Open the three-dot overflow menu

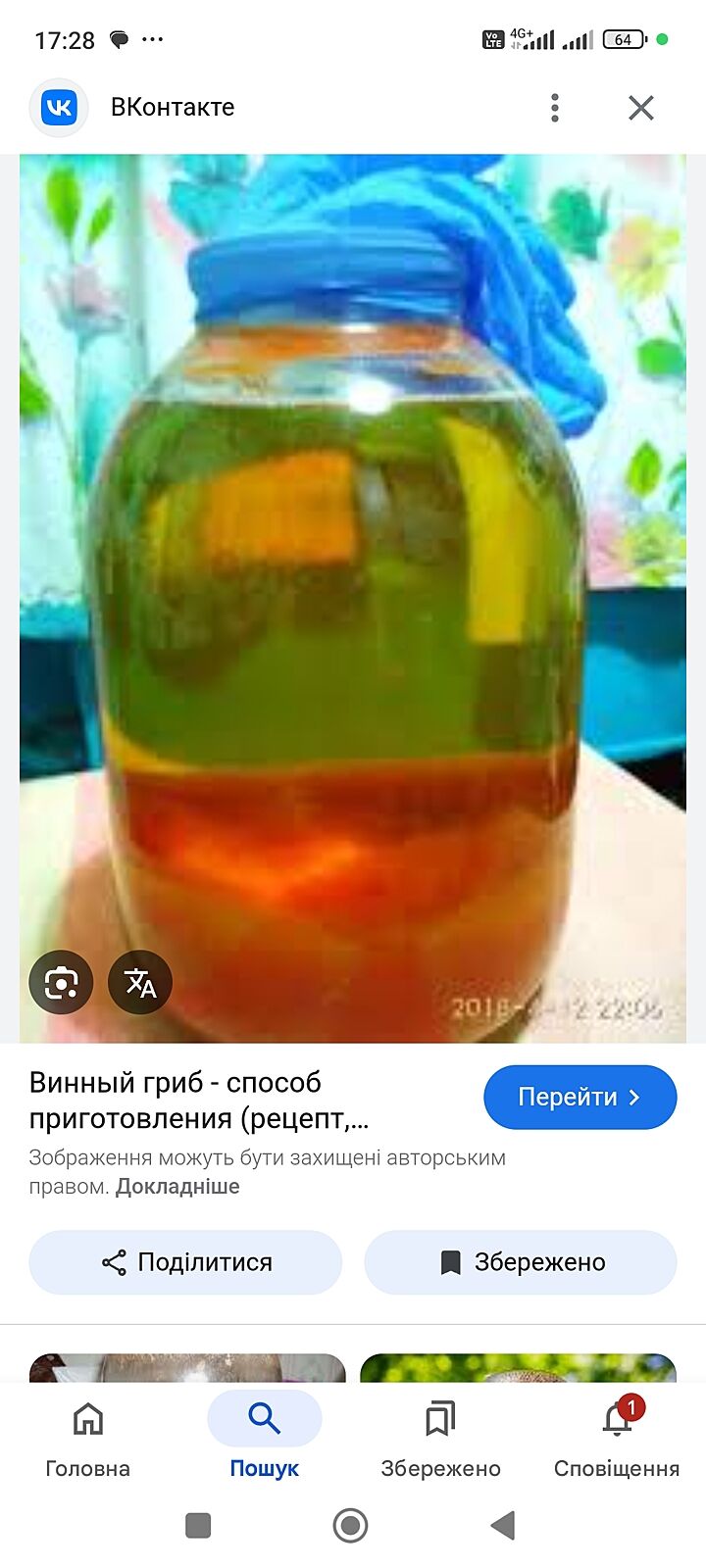tap(555, 108)
